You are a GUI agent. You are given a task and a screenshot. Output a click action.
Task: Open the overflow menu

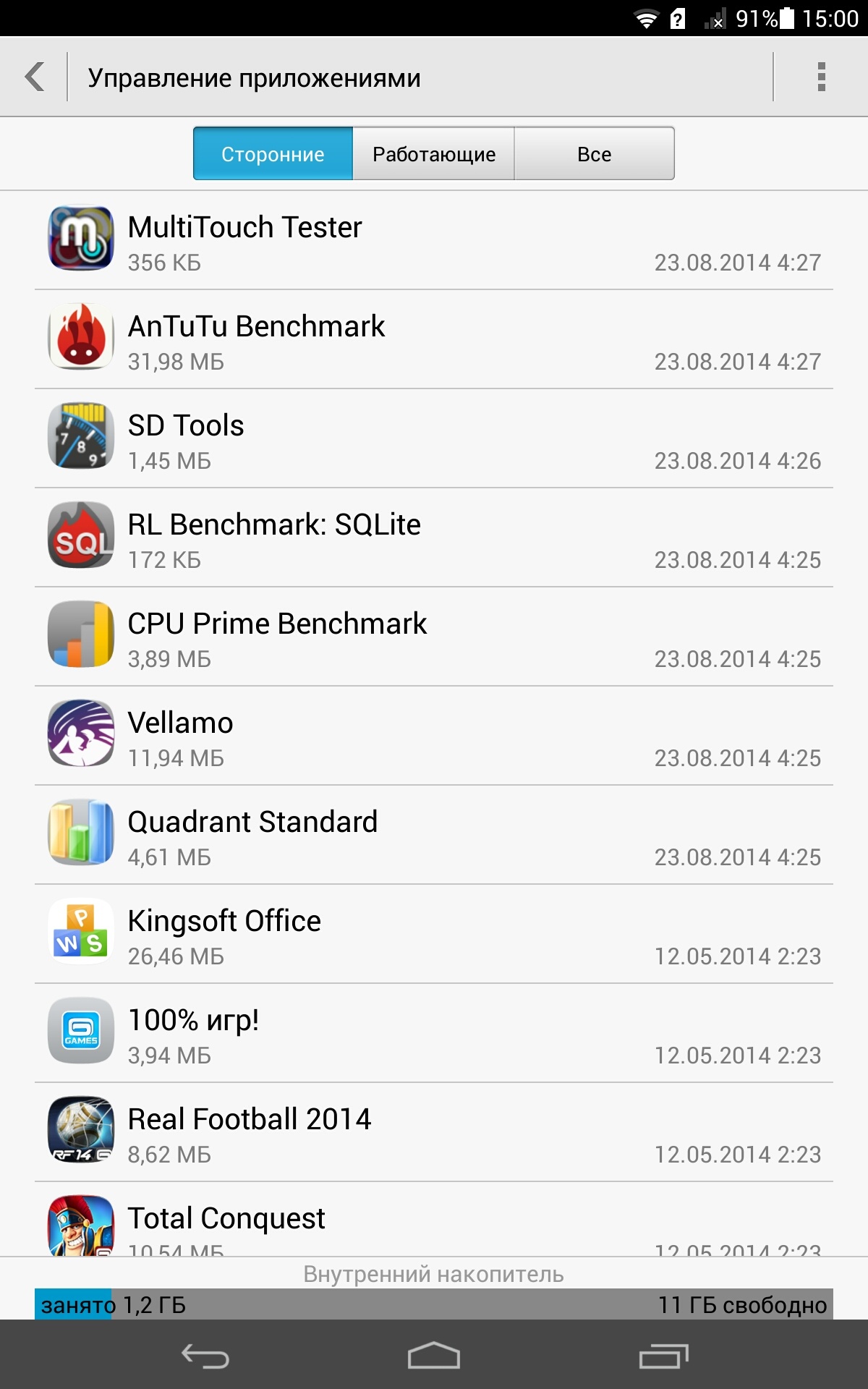coord(821,77)
